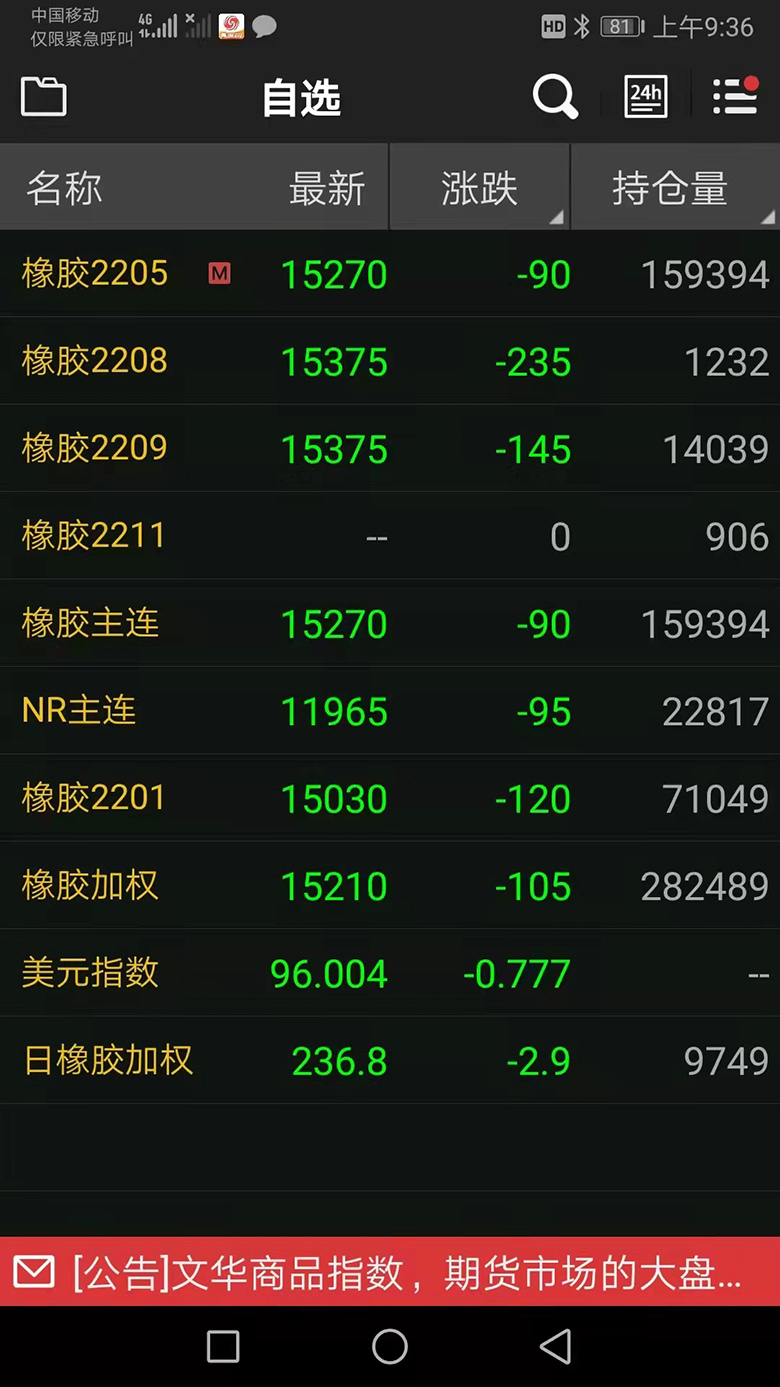Open the 橡胶2208 contract row
Image resolution: width=780 pixels, height=1387 pixels.
pyautogui.click(x=390, y=361)
